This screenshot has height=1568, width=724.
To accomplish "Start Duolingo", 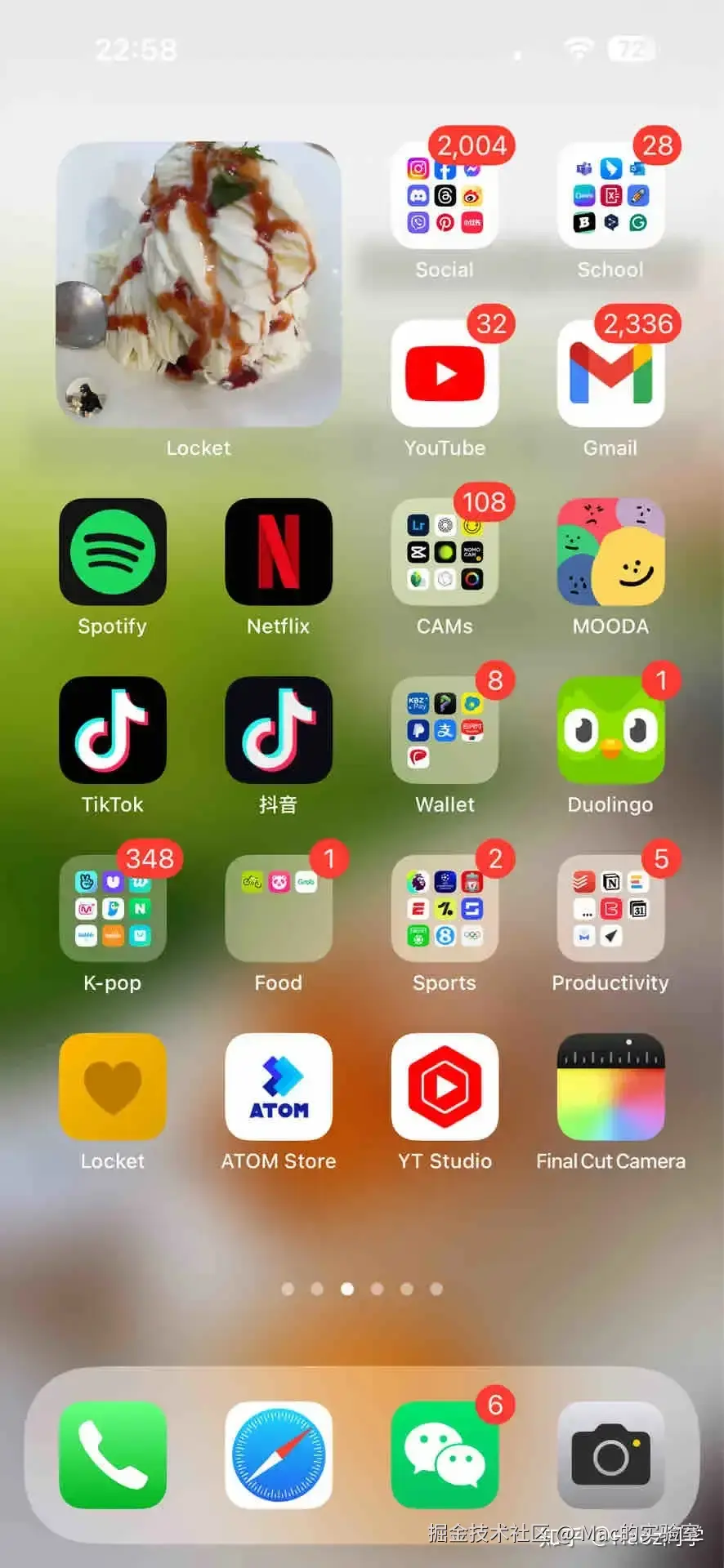I will point(610,730).
